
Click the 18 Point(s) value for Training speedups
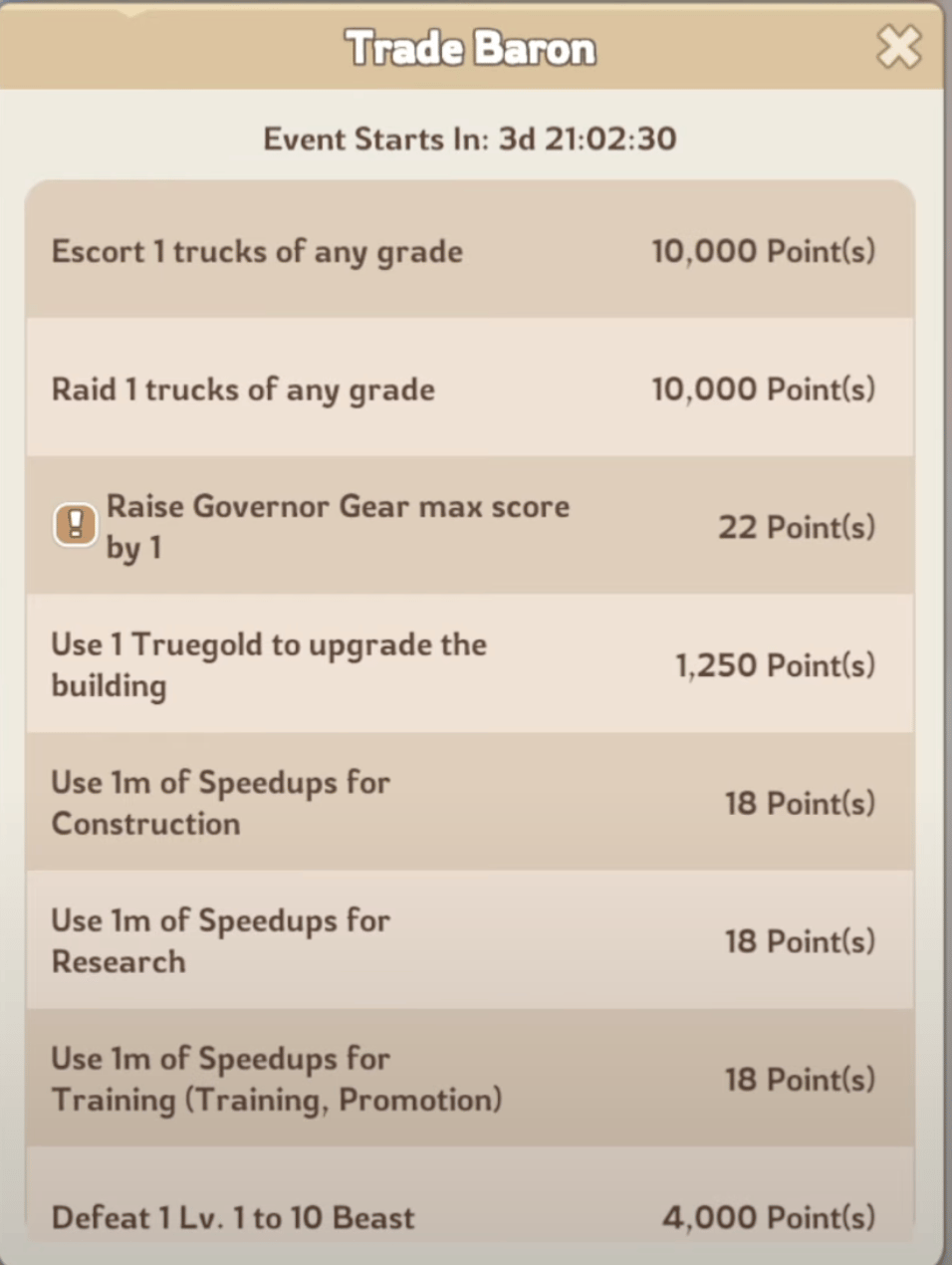click(800, 1079)
